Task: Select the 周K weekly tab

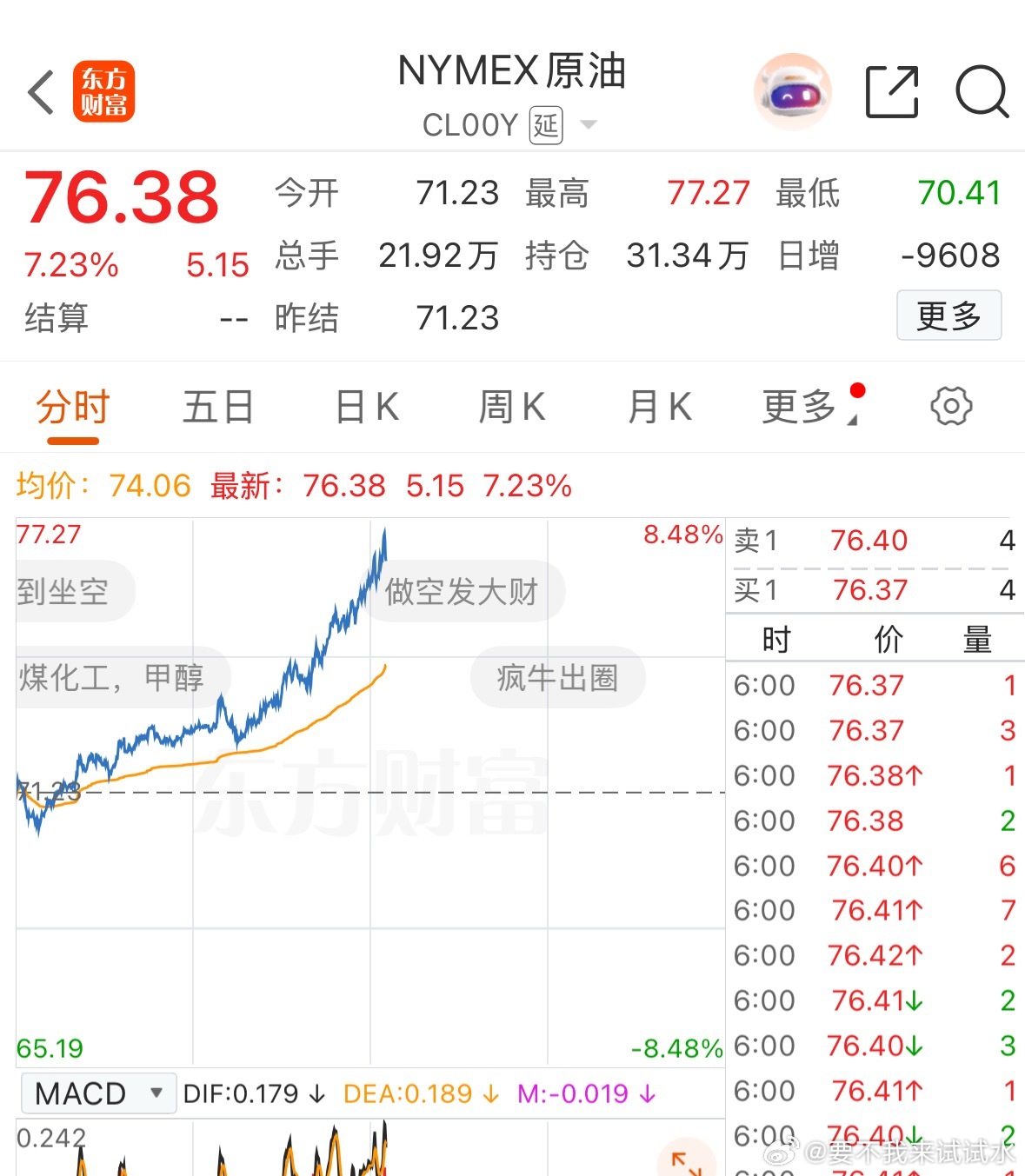Action: click(511, 407)
